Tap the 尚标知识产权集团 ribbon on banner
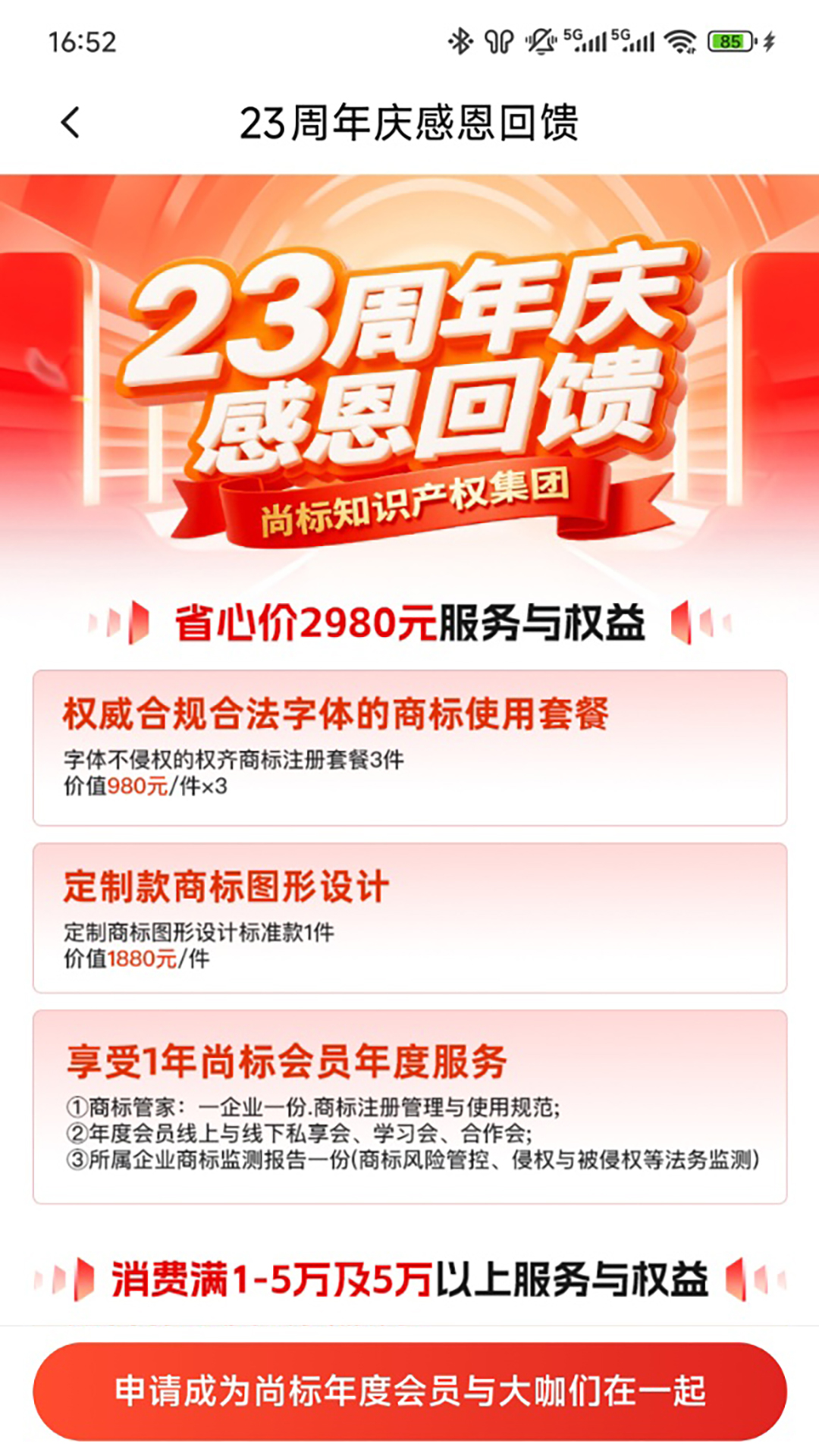 pyautogui.click(x=413, y=507)
